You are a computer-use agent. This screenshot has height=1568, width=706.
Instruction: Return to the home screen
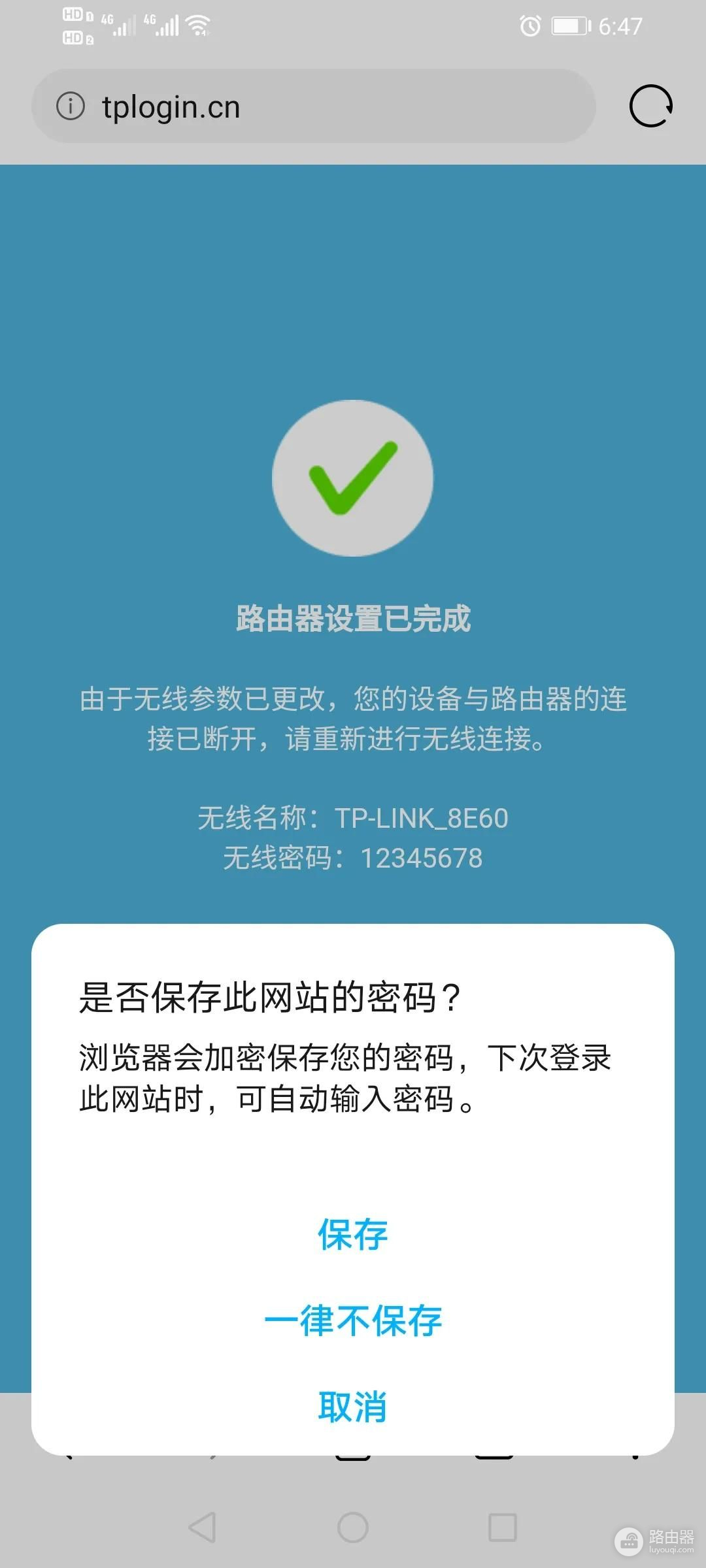pos(353,1527)
